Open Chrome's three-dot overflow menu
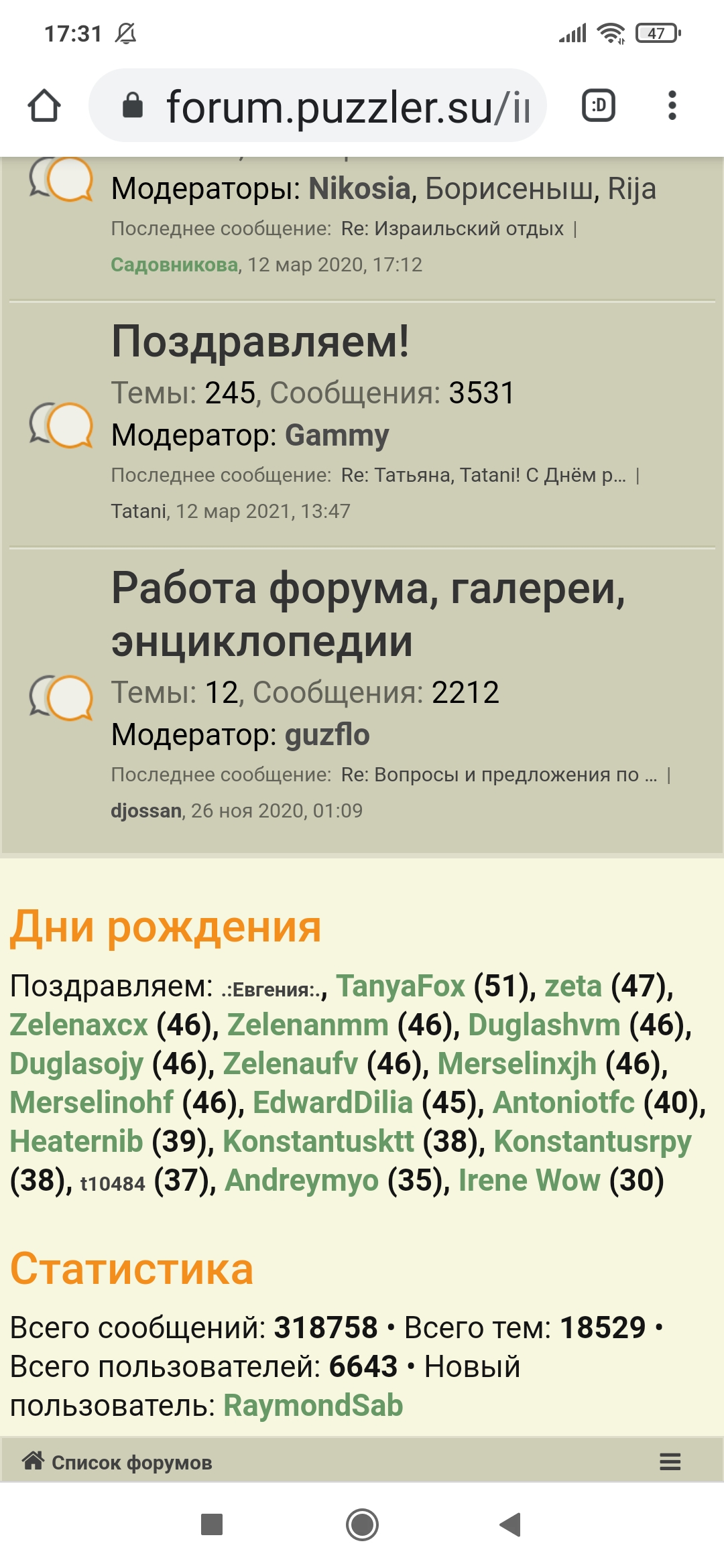The height and width of the screenshot is (1568, 724). coord(672,106)
